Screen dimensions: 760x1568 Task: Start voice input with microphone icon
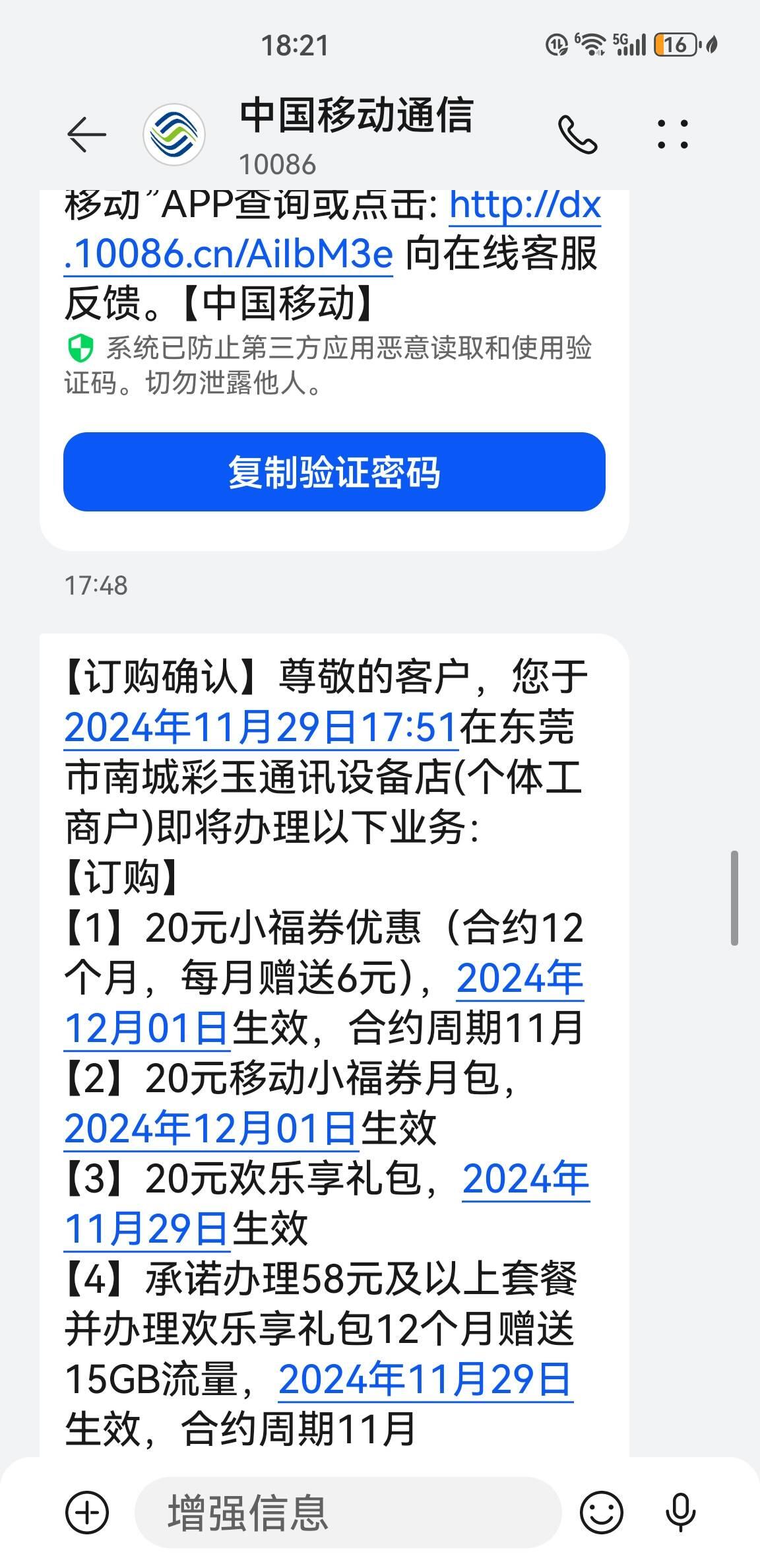[x=680, y=1512]
